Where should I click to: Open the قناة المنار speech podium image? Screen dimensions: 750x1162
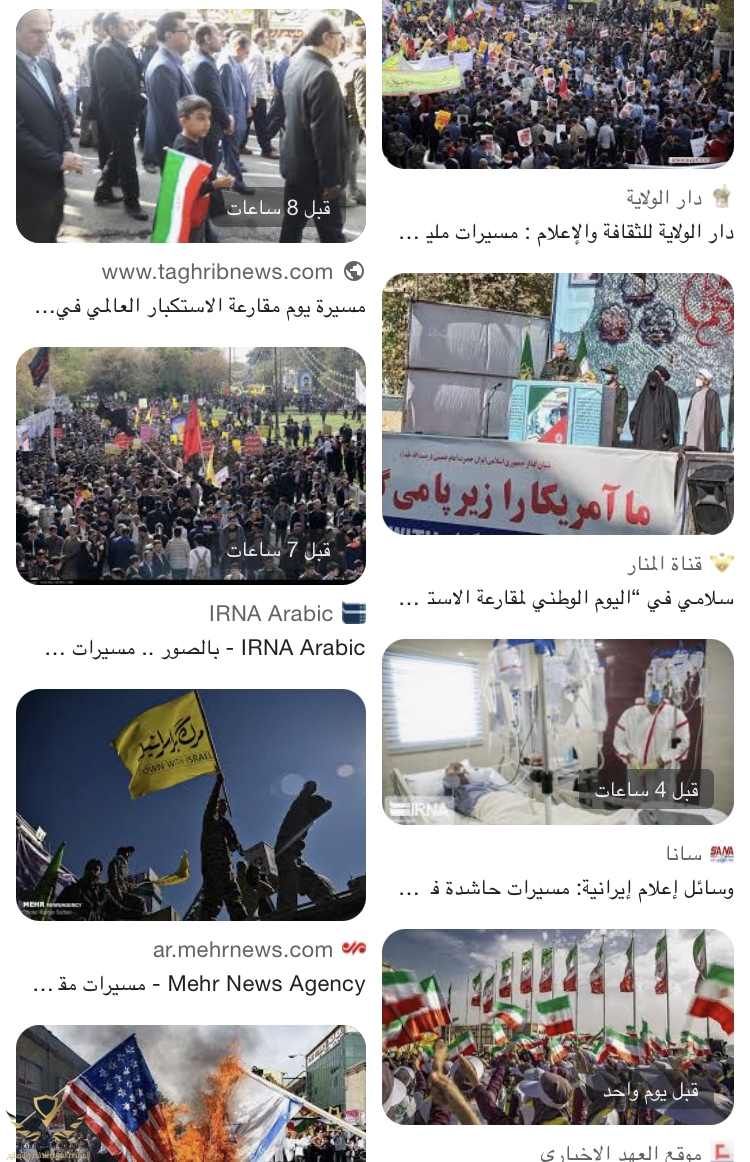[557, 404]
